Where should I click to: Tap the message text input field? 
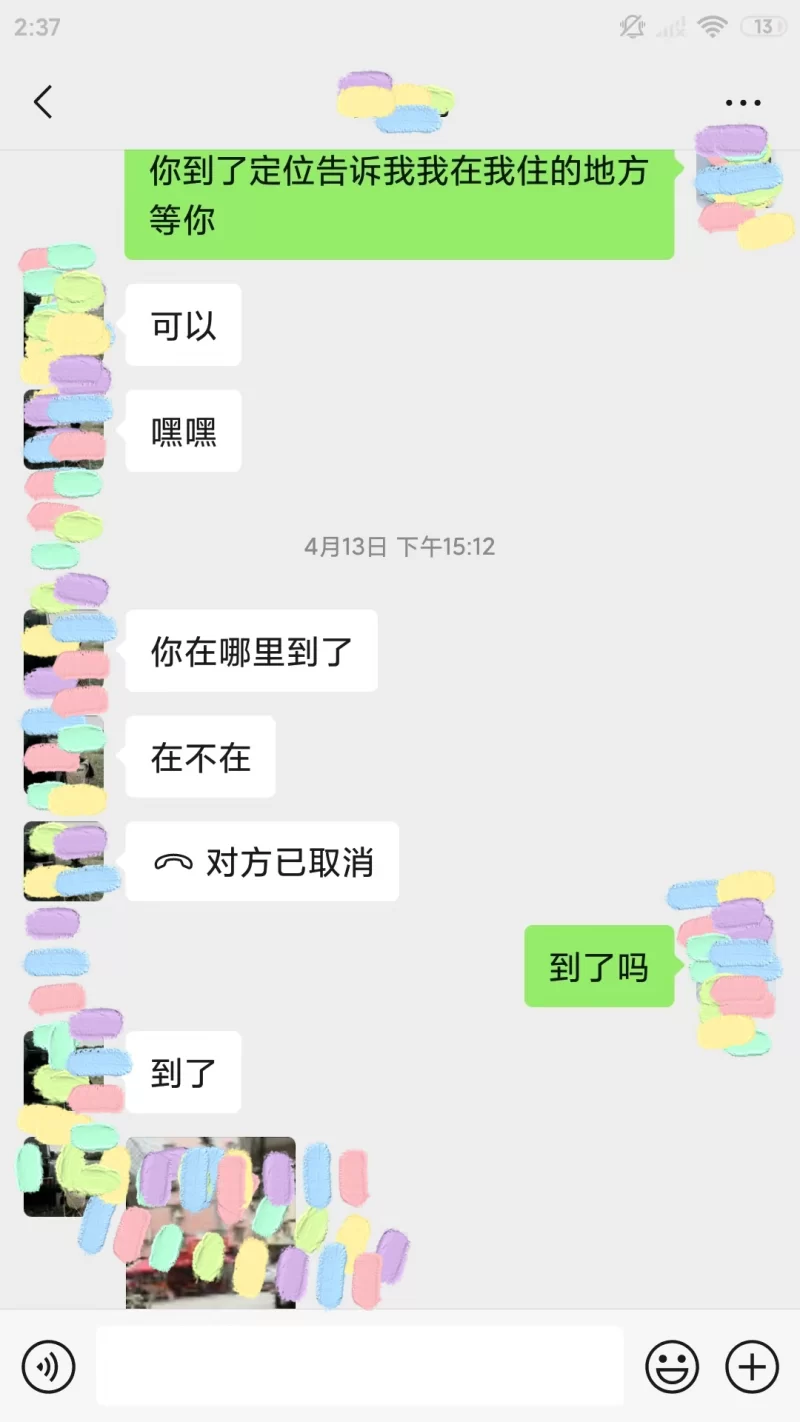[360, 1366]
